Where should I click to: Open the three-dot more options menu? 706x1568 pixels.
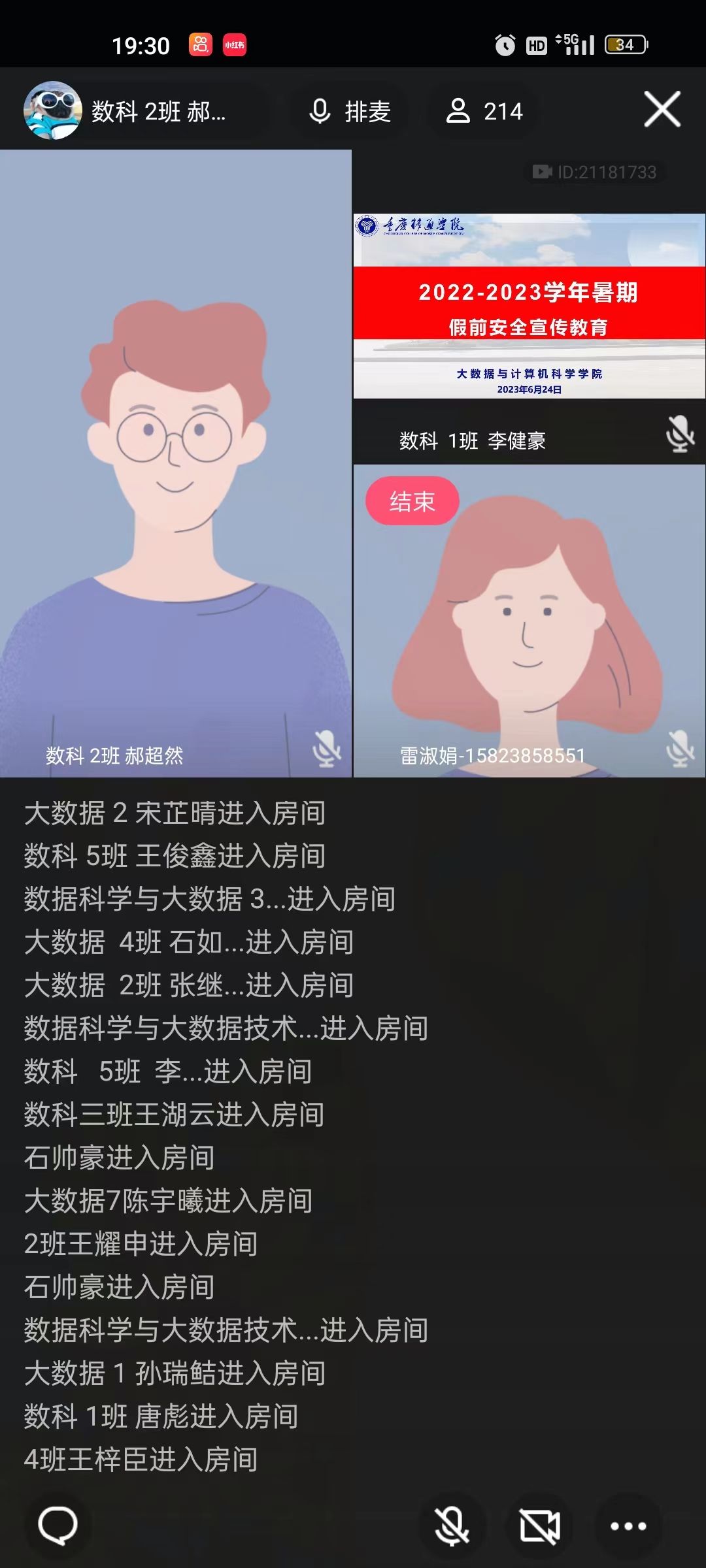tap(628, 1526)
